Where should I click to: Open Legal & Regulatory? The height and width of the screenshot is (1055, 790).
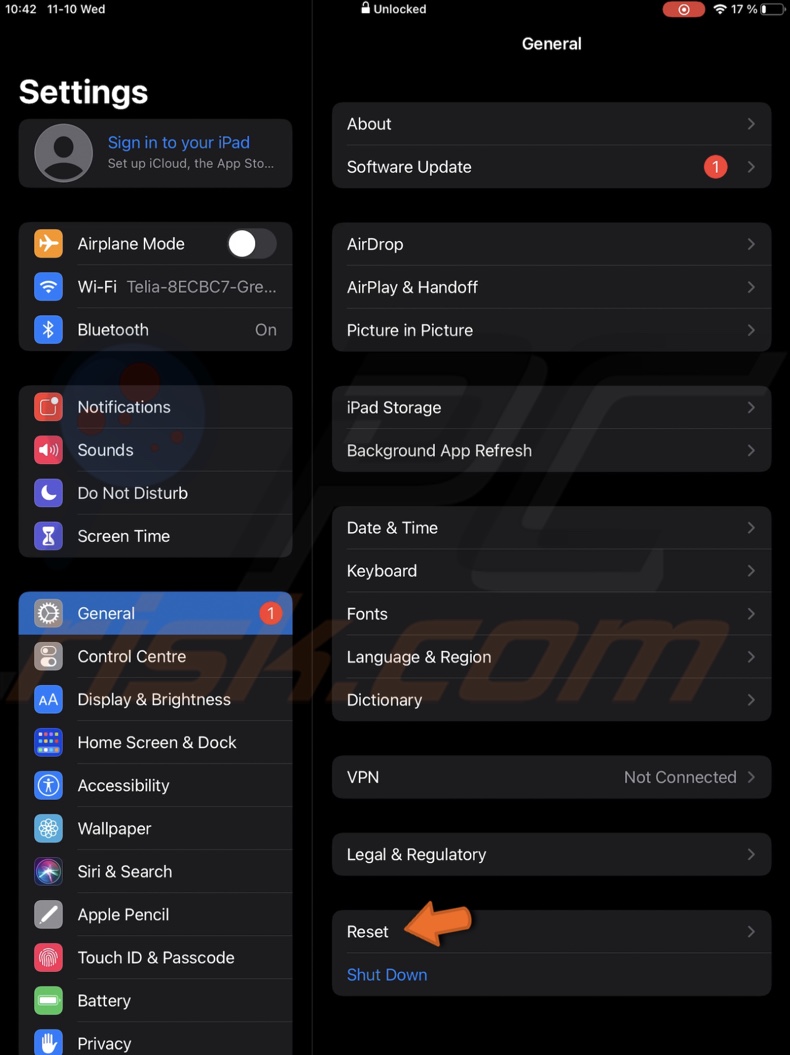point(550,855)
